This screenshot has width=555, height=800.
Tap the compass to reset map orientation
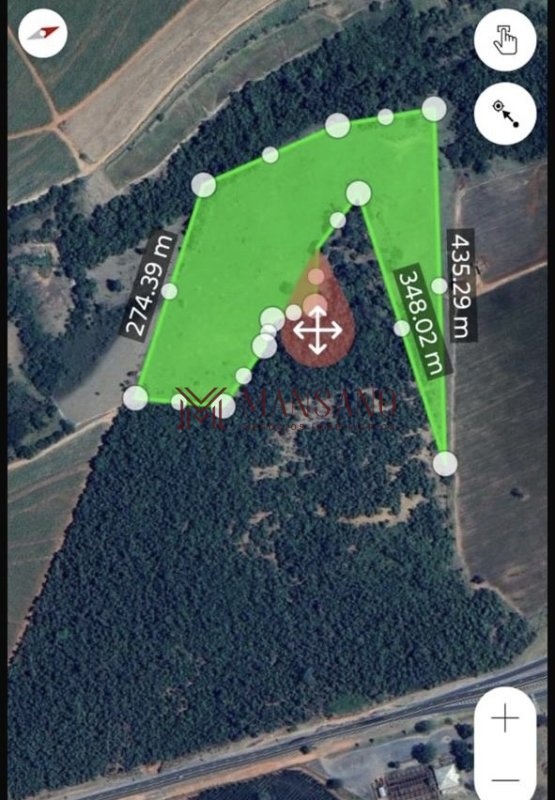tap(43, 34)
